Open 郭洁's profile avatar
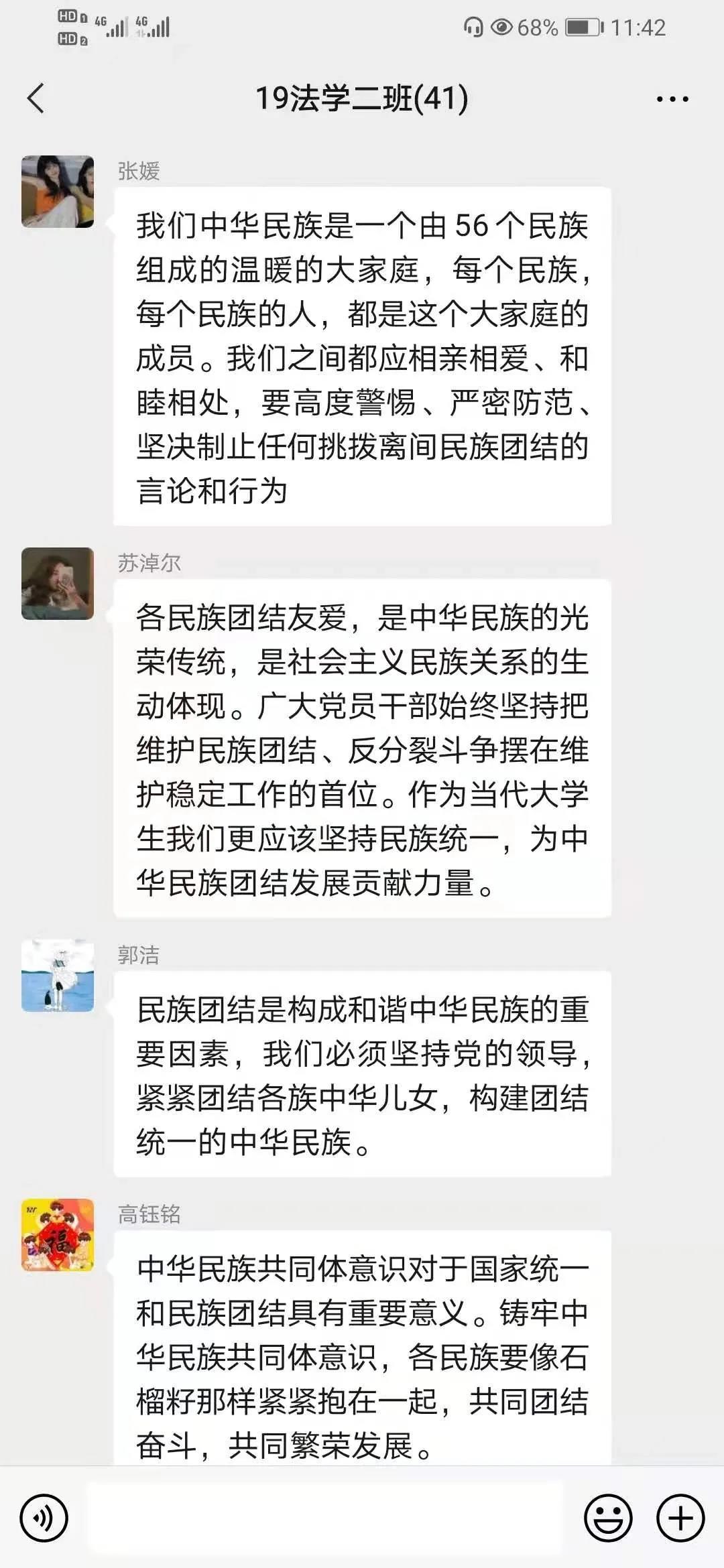724x1568 pixels. pos(58,975)
